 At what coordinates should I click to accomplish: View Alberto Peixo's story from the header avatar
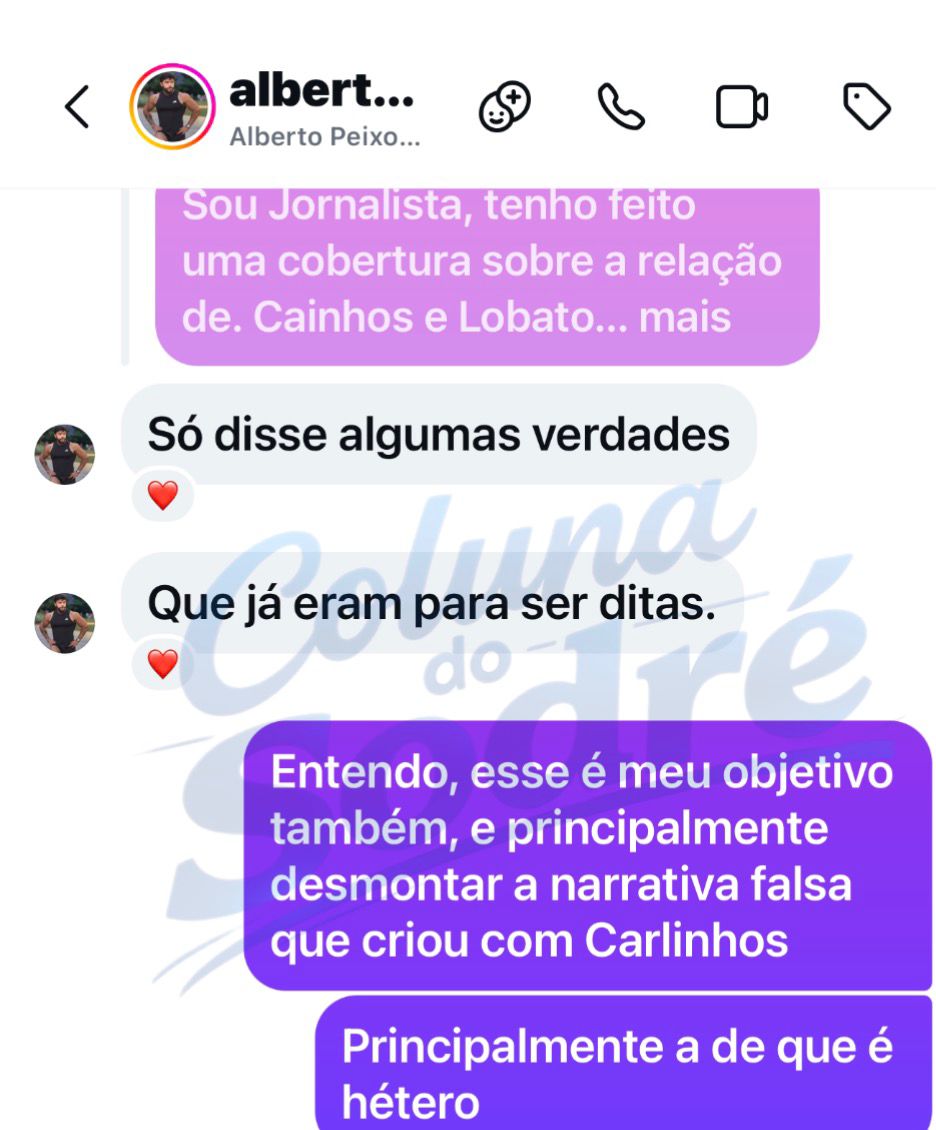click(173, 107)
